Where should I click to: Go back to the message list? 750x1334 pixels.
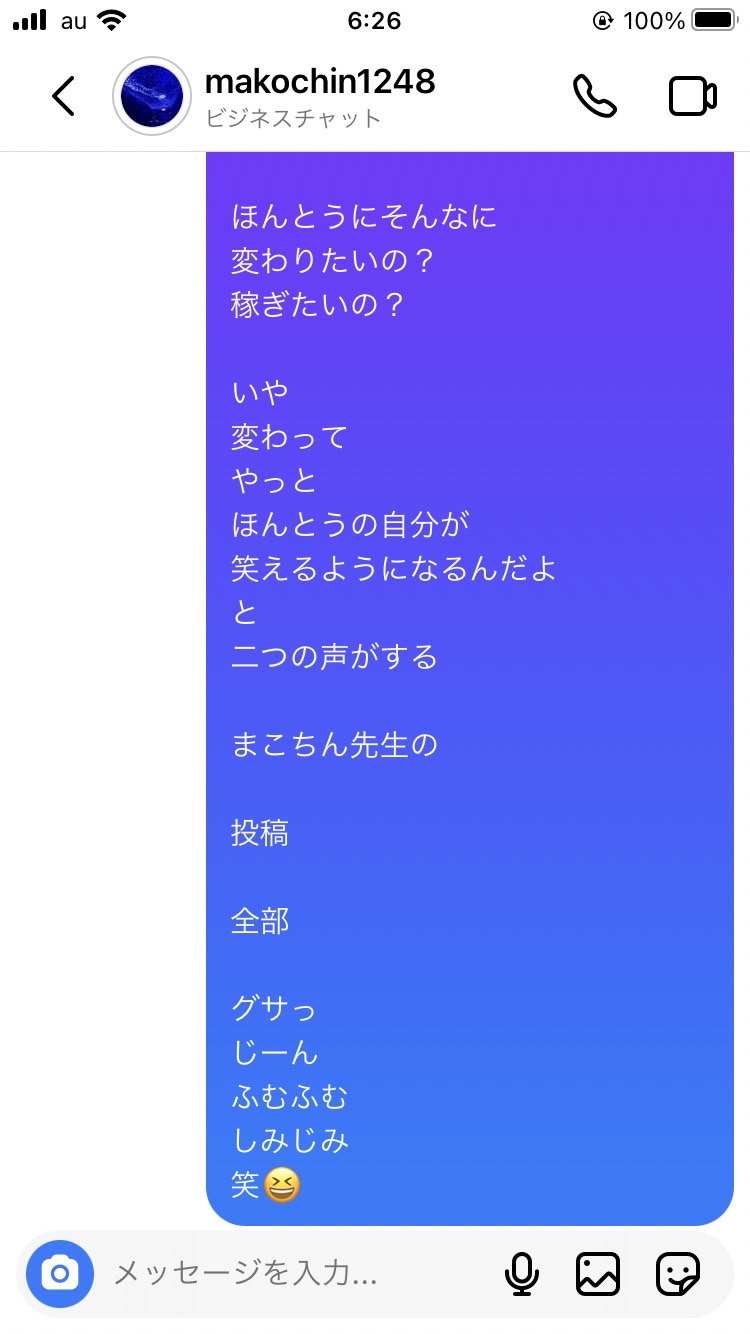pos(63,96)
